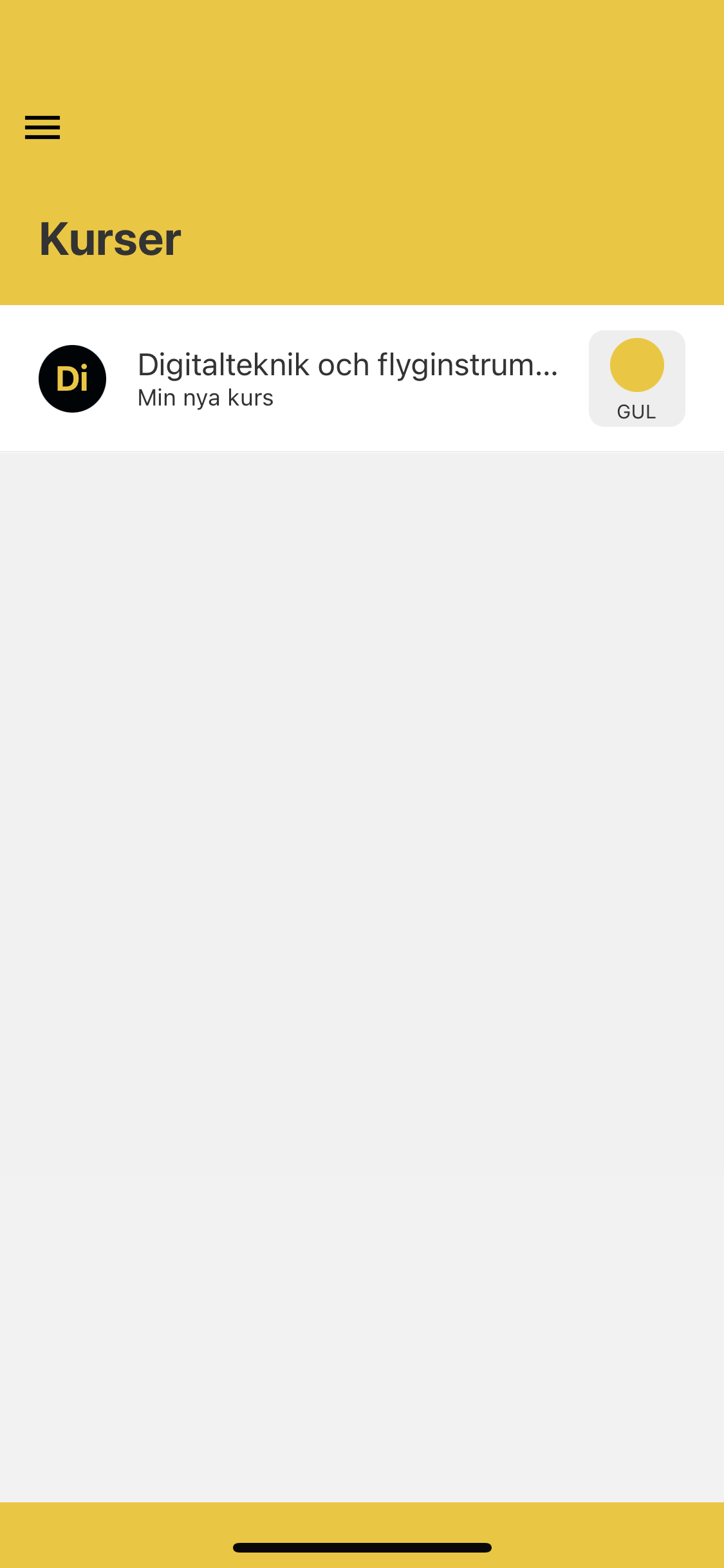Select the GUL badge next to course
This screenshot has width=724, height=1568.
[636, 378]
